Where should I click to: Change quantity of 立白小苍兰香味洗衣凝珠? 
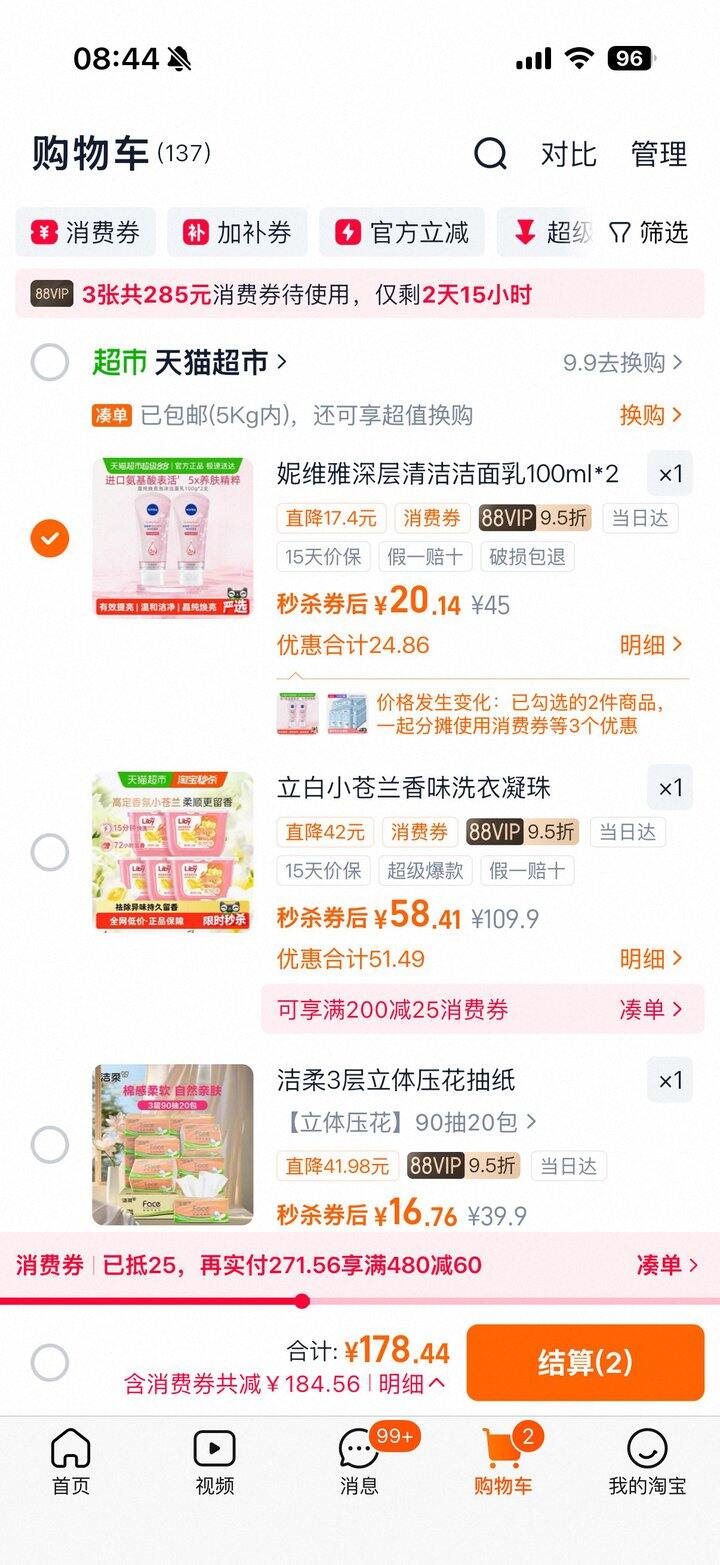point(670,788)
